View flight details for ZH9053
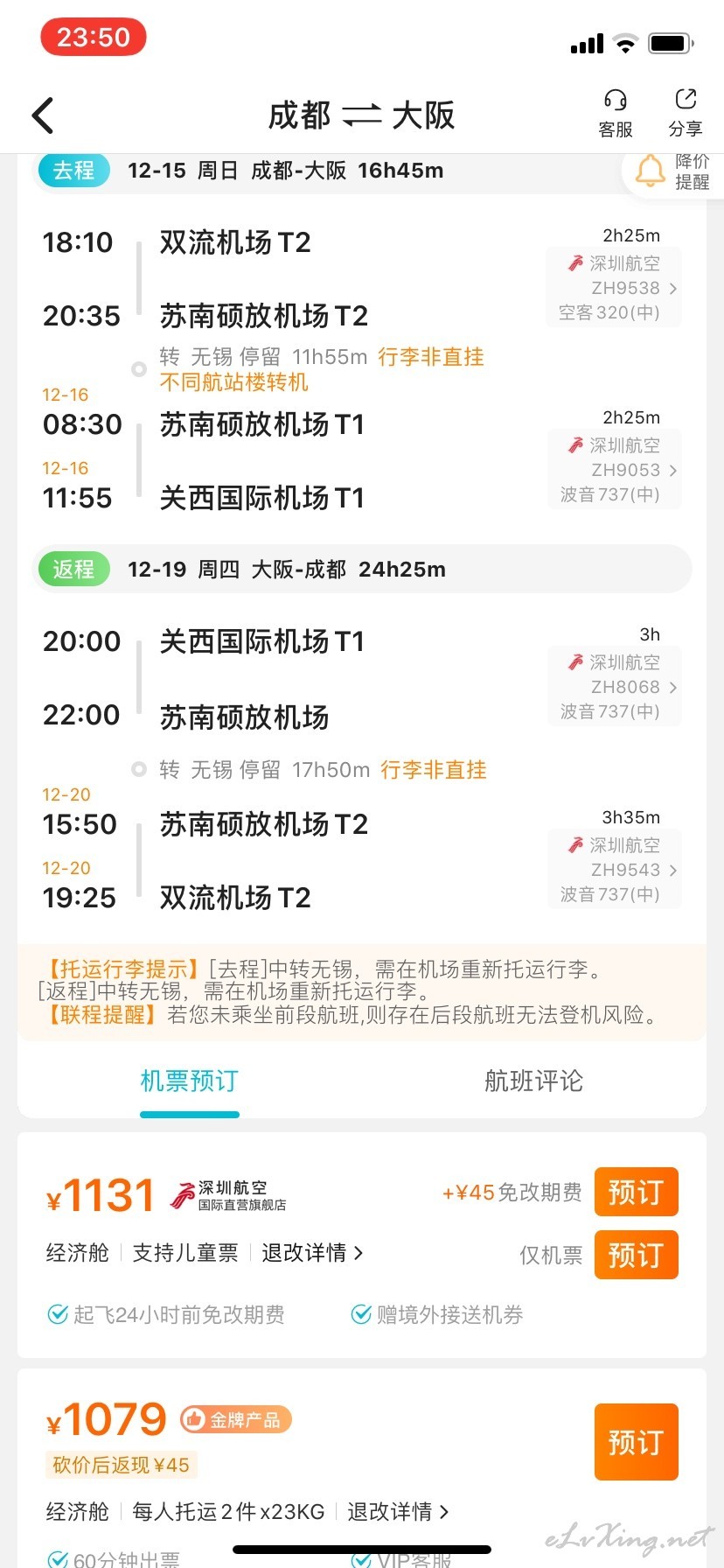Viewport: 724px width, 1568px height. 613,470
